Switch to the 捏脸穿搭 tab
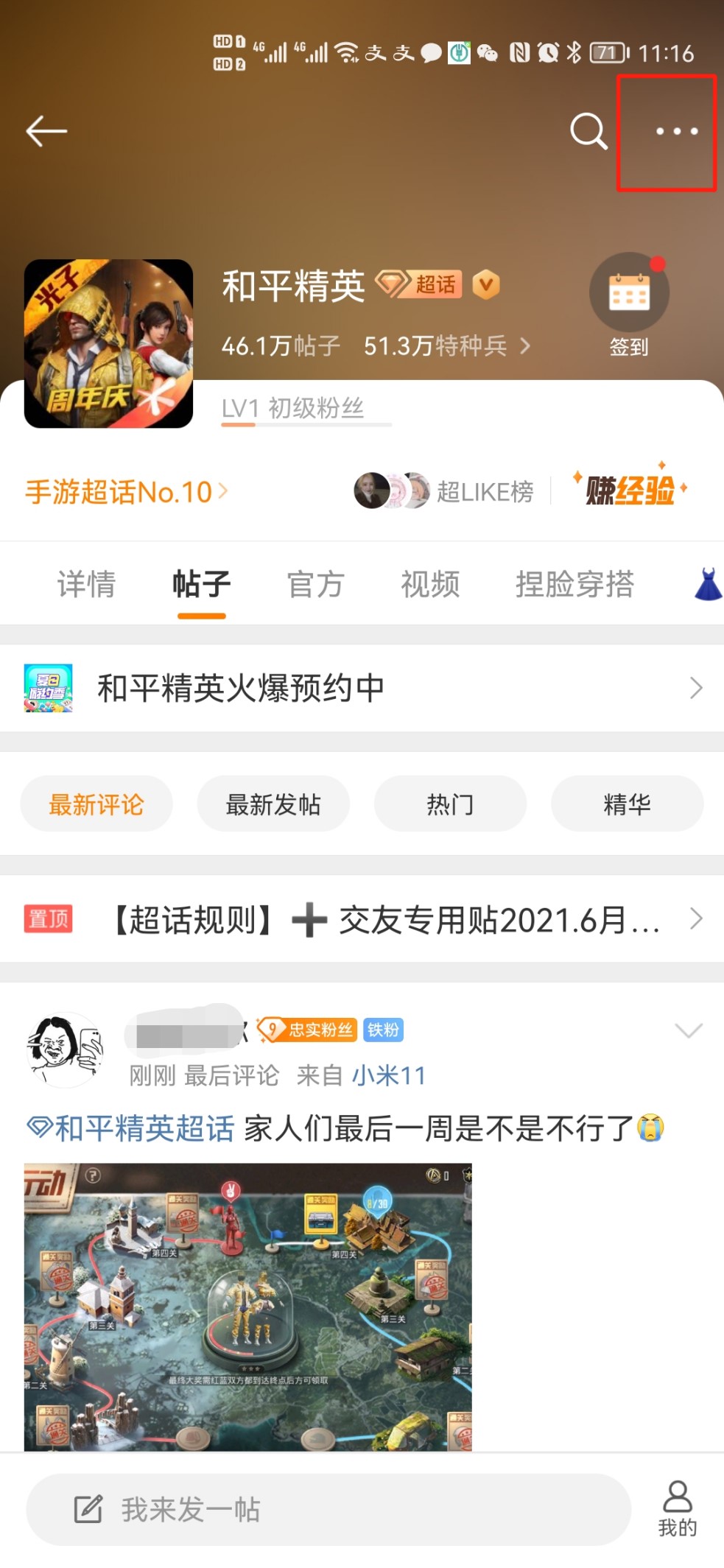 [574, 584]
